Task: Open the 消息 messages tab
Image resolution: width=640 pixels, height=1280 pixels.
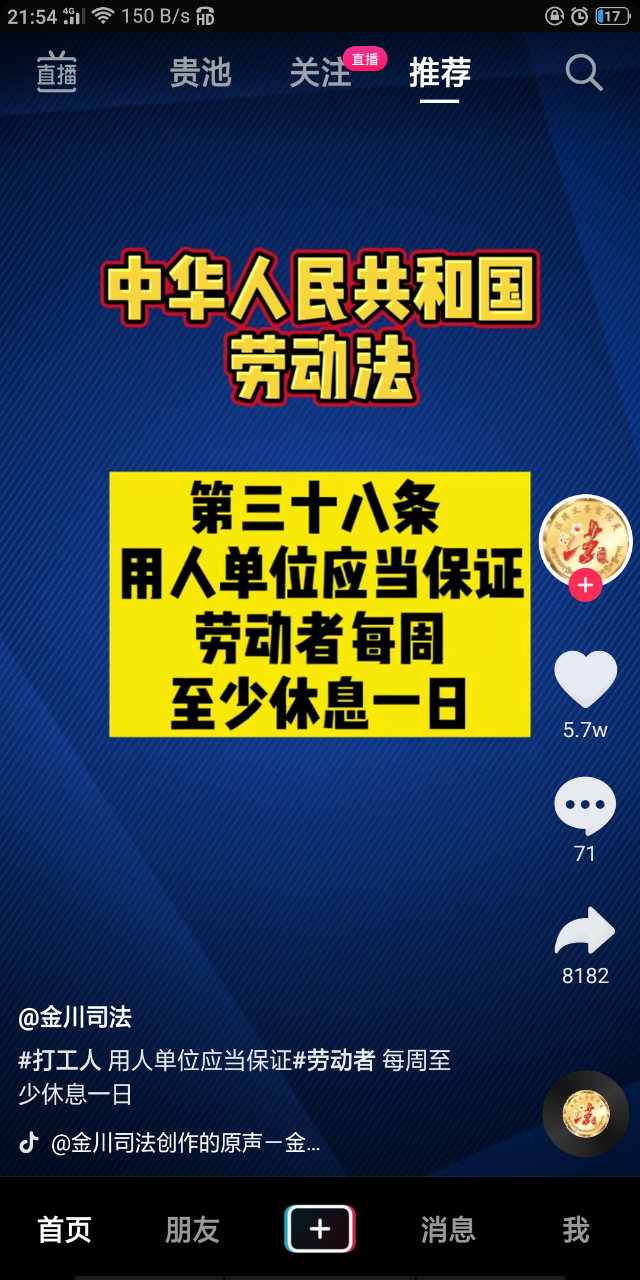Action: [x=448, y=1229]
